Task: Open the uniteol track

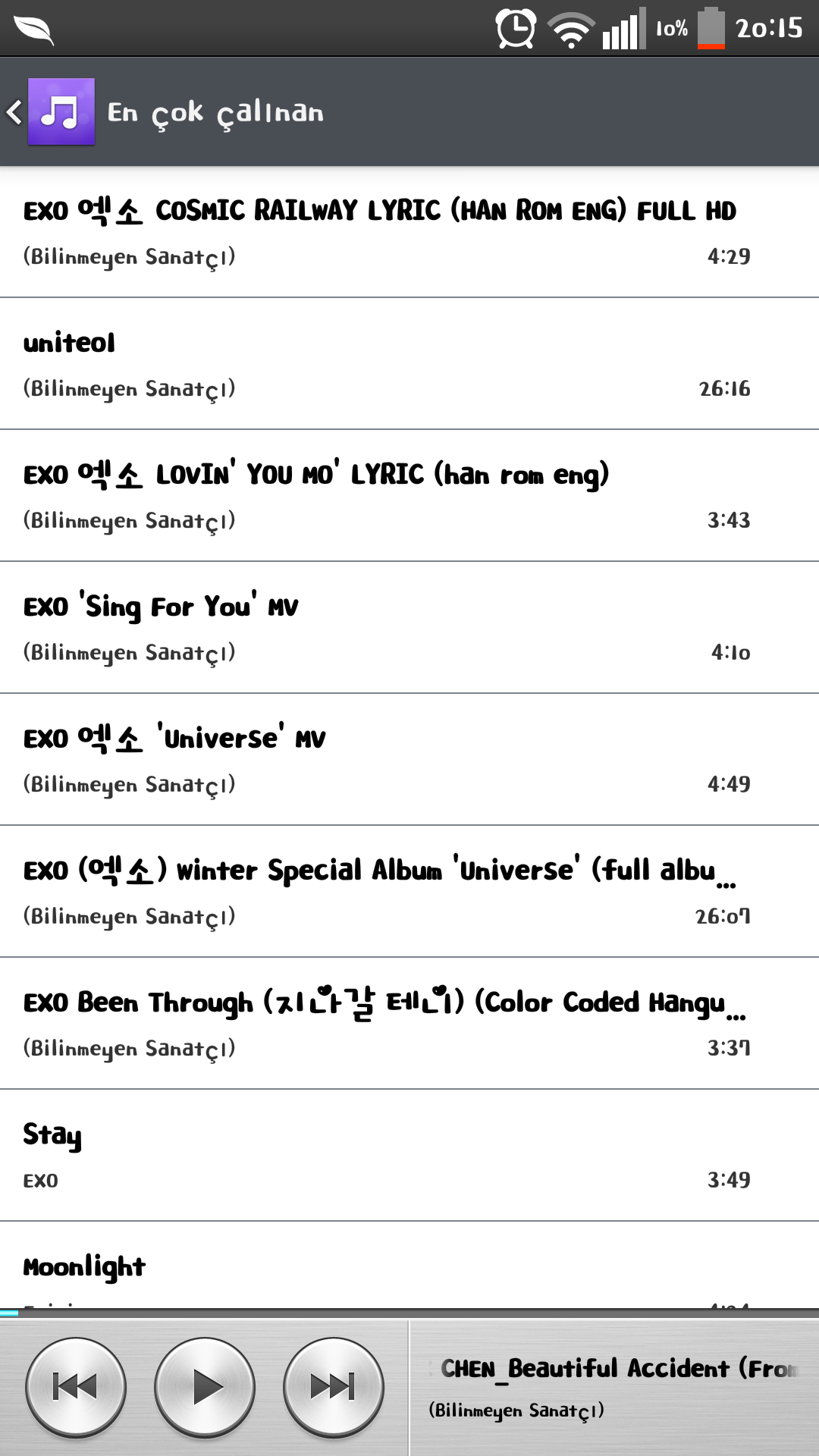Action: tap(409, 364)
